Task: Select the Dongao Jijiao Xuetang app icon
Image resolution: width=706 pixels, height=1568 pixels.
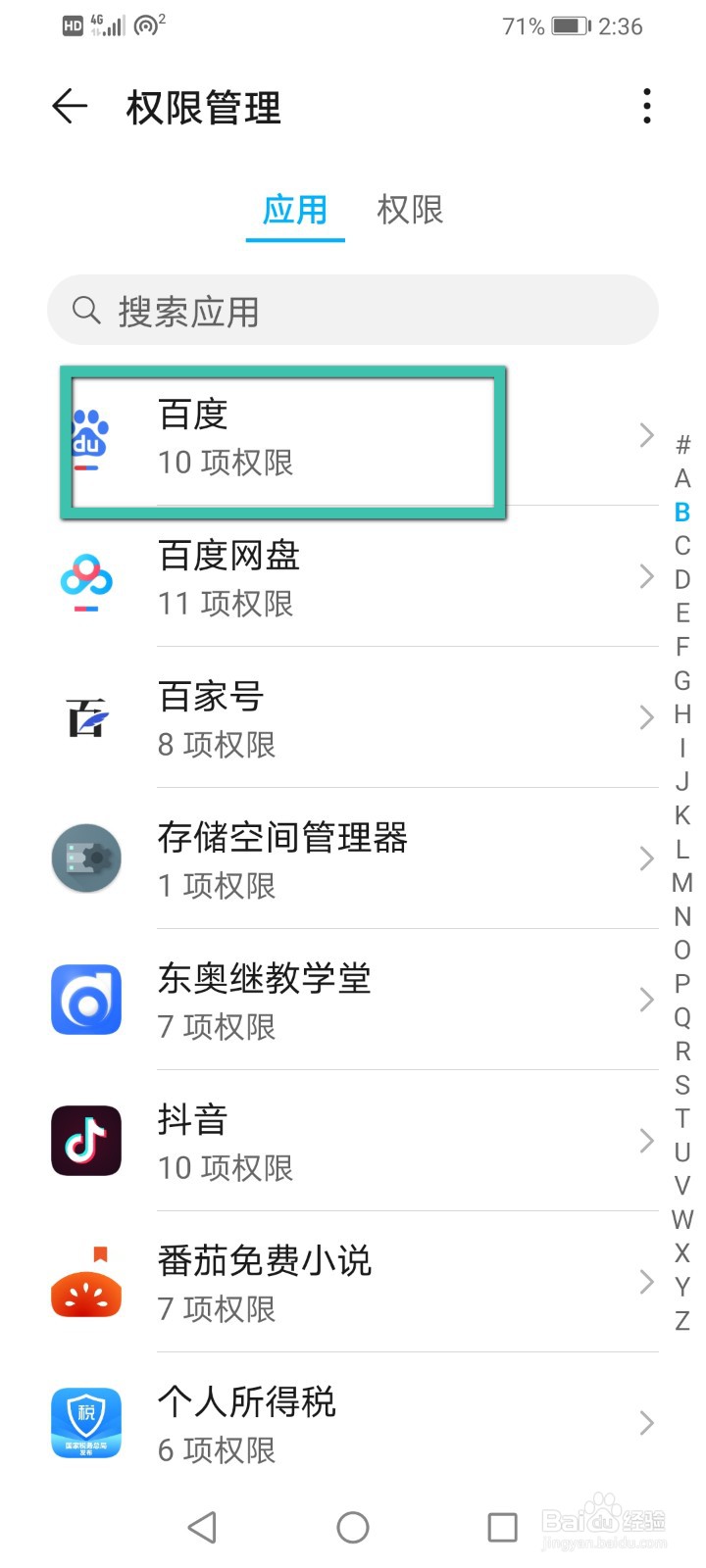Action: (x=85, y=1000)
